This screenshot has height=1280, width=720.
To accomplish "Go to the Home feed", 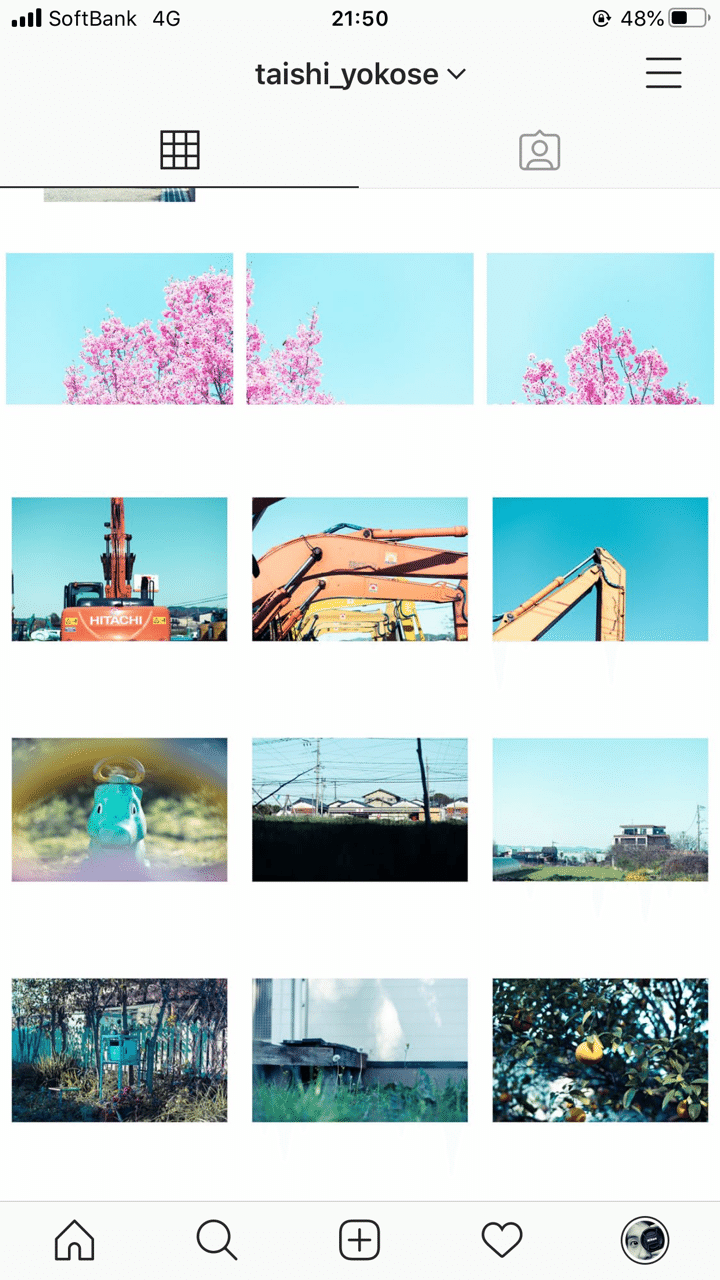I will 74,1241.
